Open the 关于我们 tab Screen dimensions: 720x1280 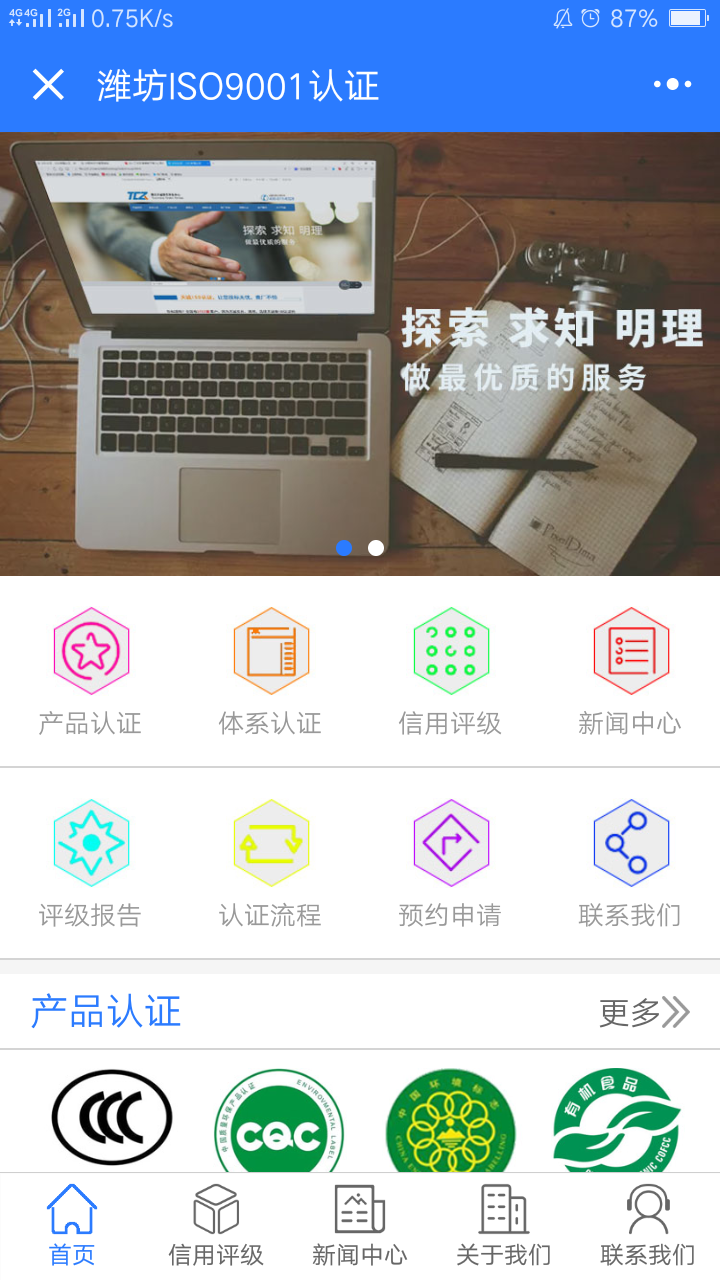tap(503, 1226)
